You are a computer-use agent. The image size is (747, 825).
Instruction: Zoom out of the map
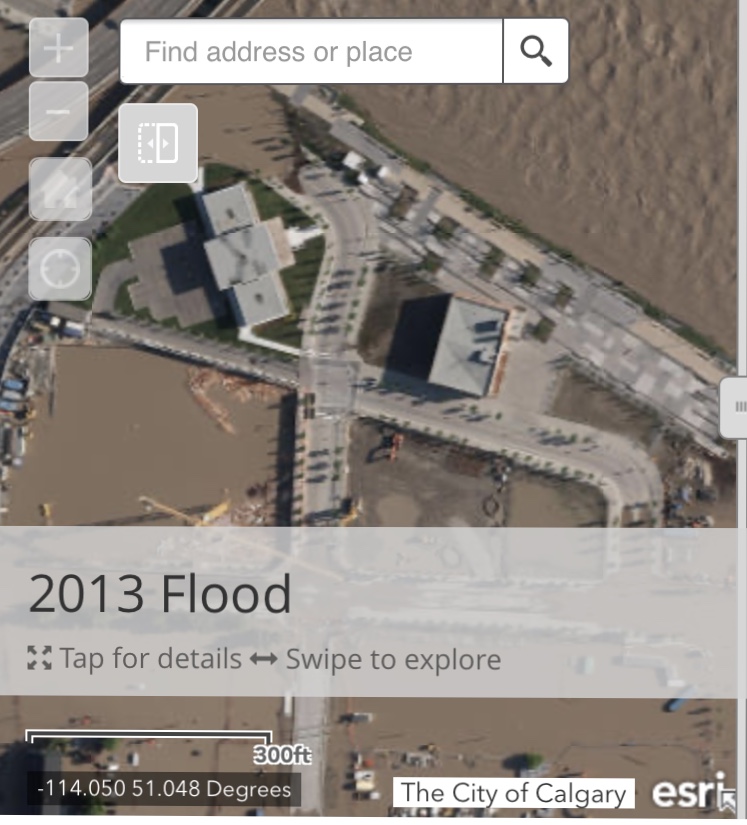coord(59,111)
